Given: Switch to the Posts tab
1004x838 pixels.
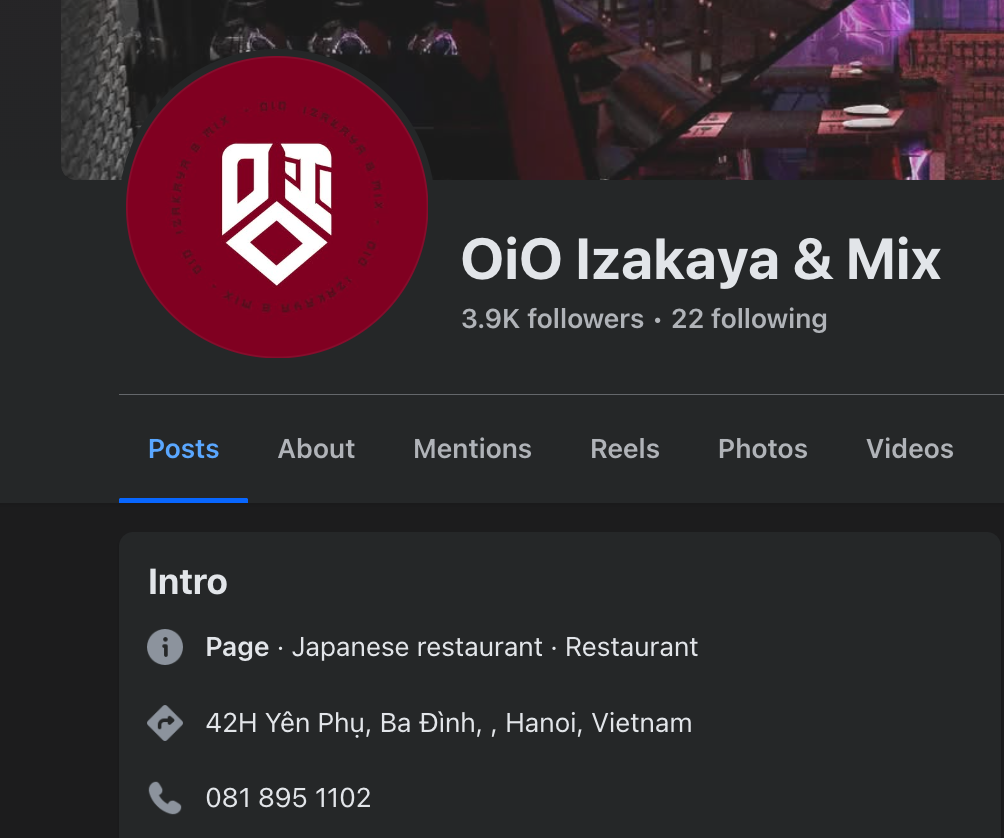Looking at the screenshot, I should point(183,449).
